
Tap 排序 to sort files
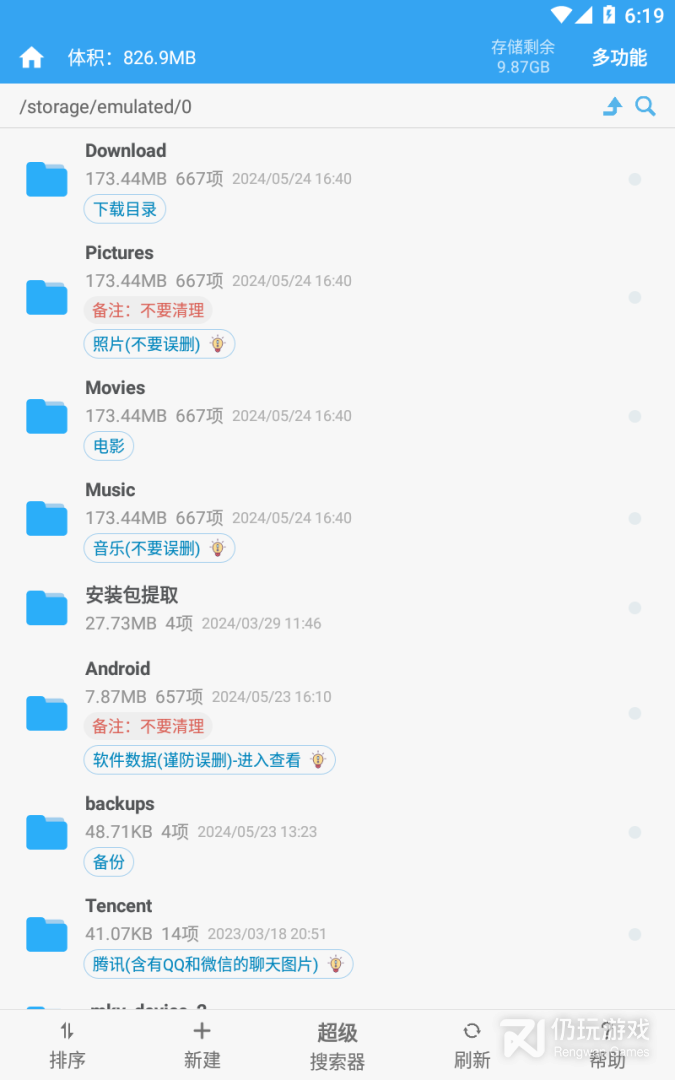coord(67,1045)
